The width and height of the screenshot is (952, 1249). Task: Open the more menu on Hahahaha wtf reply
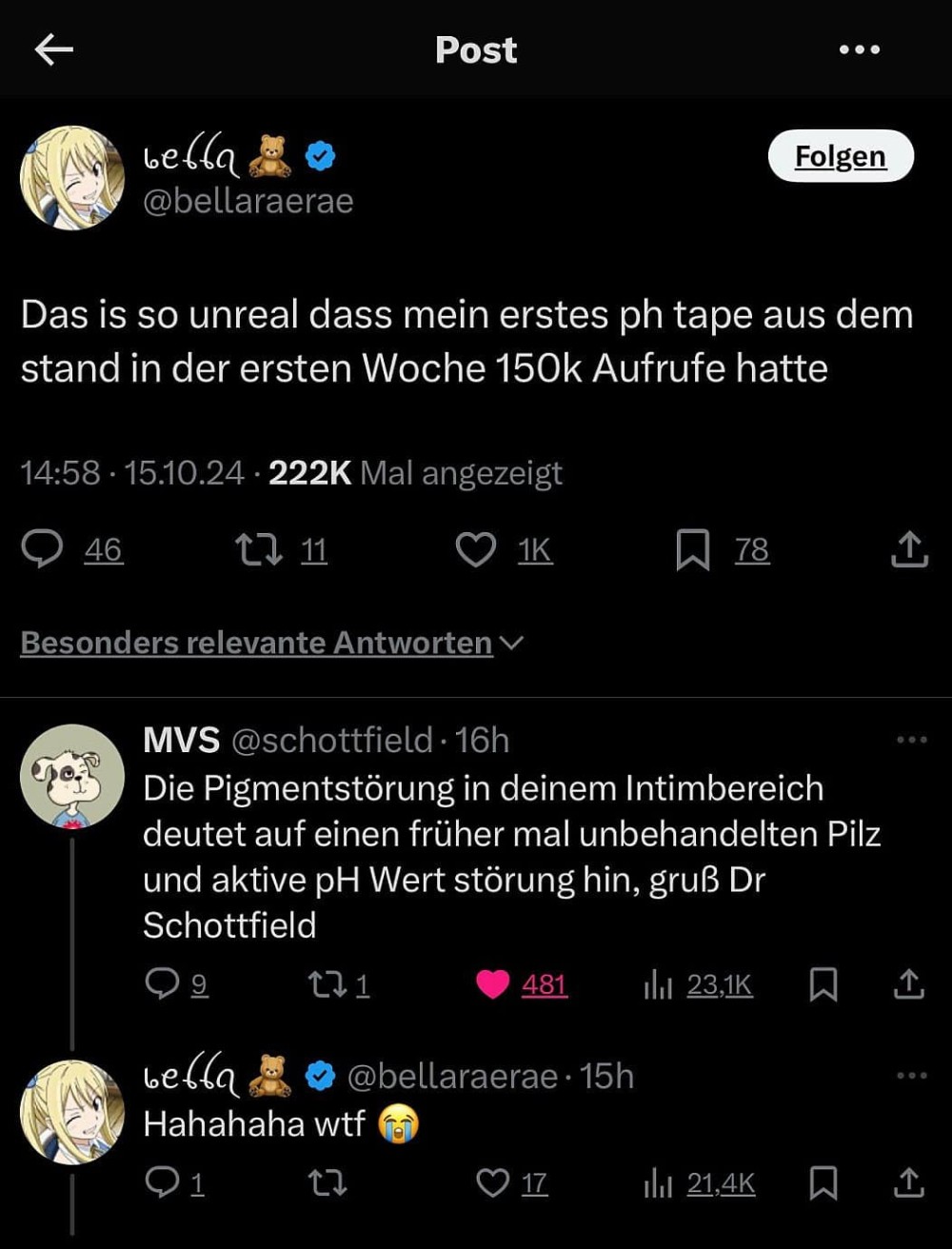click(911, 1076)
